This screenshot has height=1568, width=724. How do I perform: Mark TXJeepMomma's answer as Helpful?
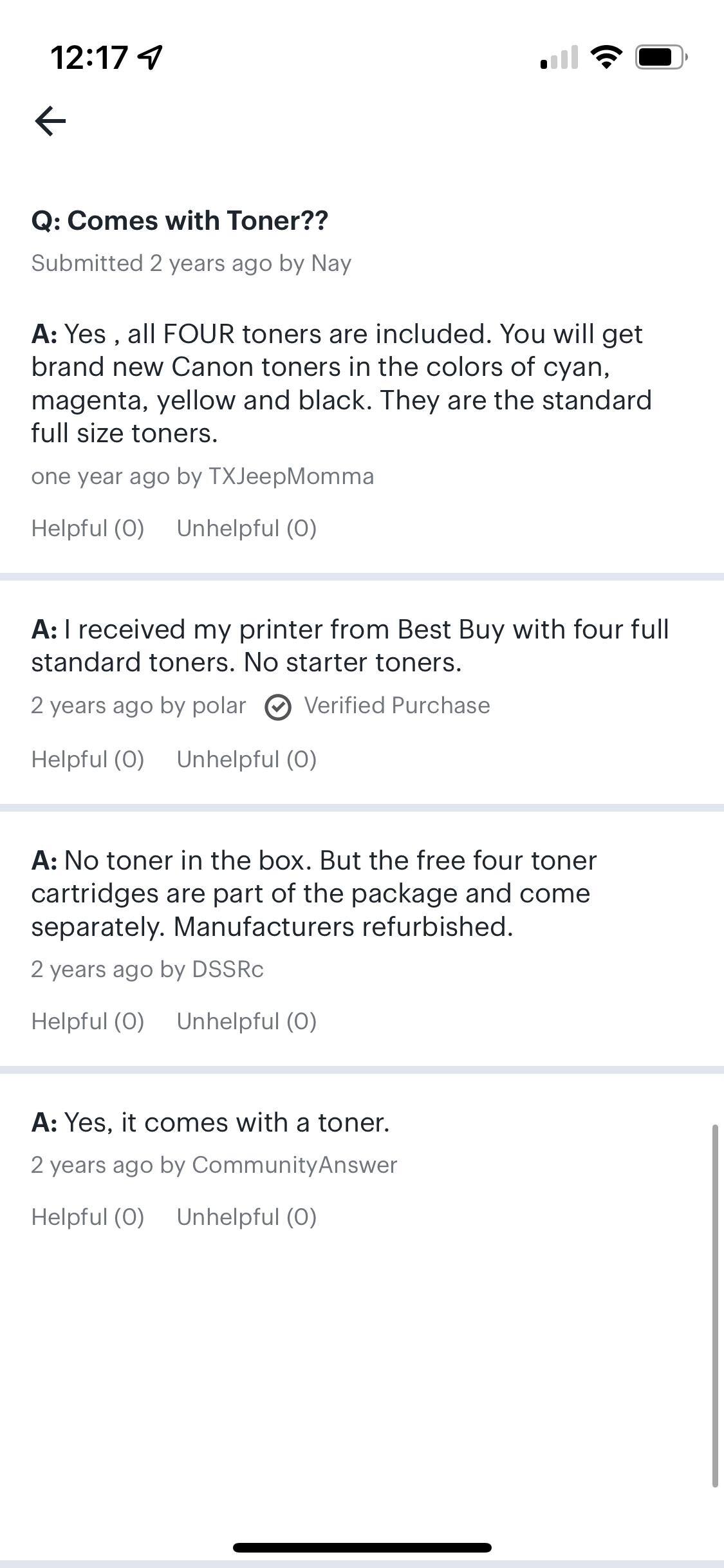88,528
